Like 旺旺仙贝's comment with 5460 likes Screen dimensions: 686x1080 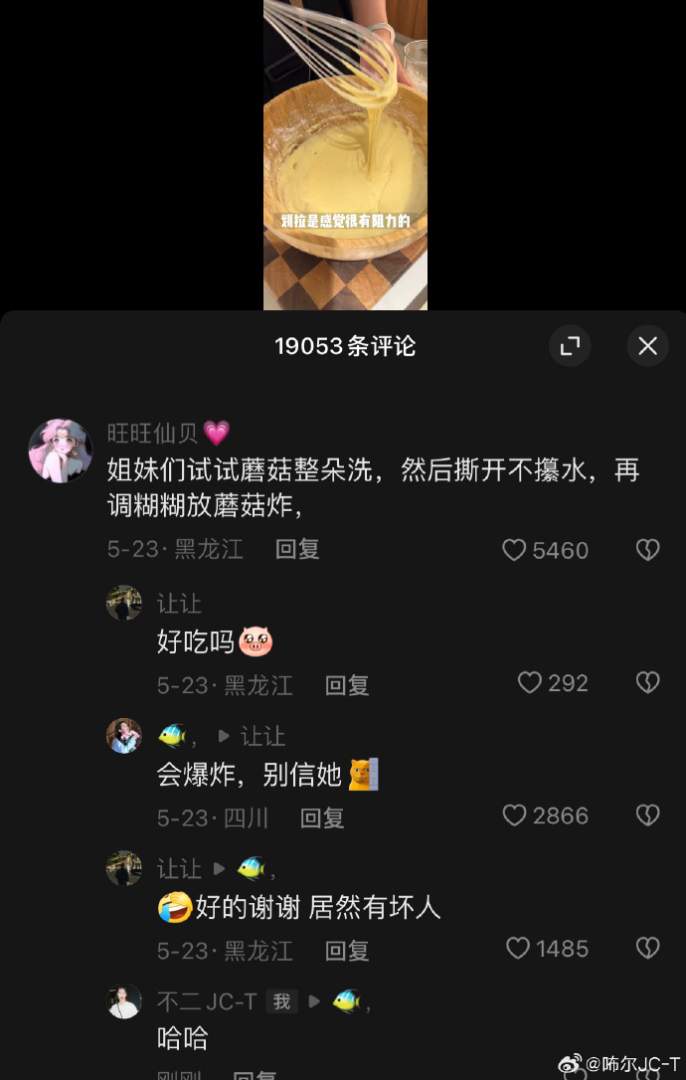(514, 550)
